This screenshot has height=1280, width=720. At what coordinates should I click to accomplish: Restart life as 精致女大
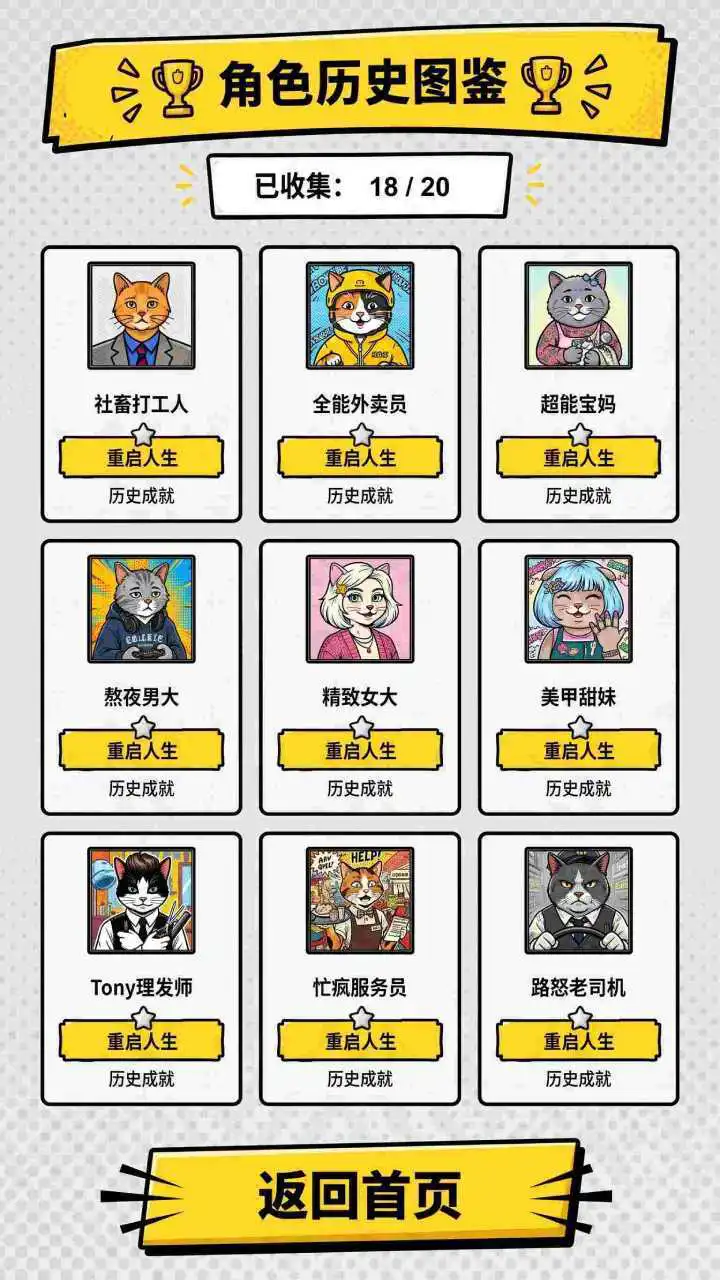[360, 750]
